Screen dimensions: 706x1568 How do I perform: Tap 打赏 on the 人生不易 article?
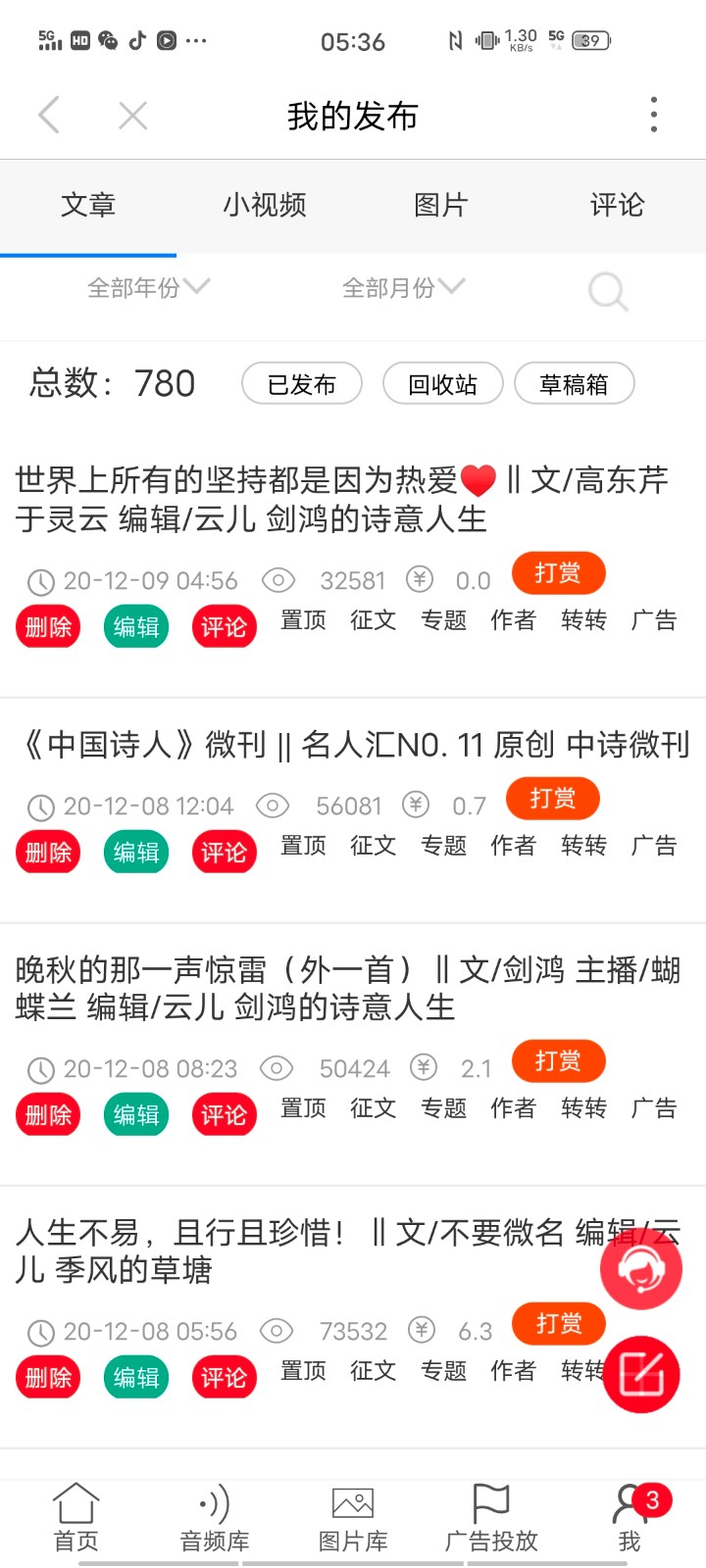click(559, 1324)
